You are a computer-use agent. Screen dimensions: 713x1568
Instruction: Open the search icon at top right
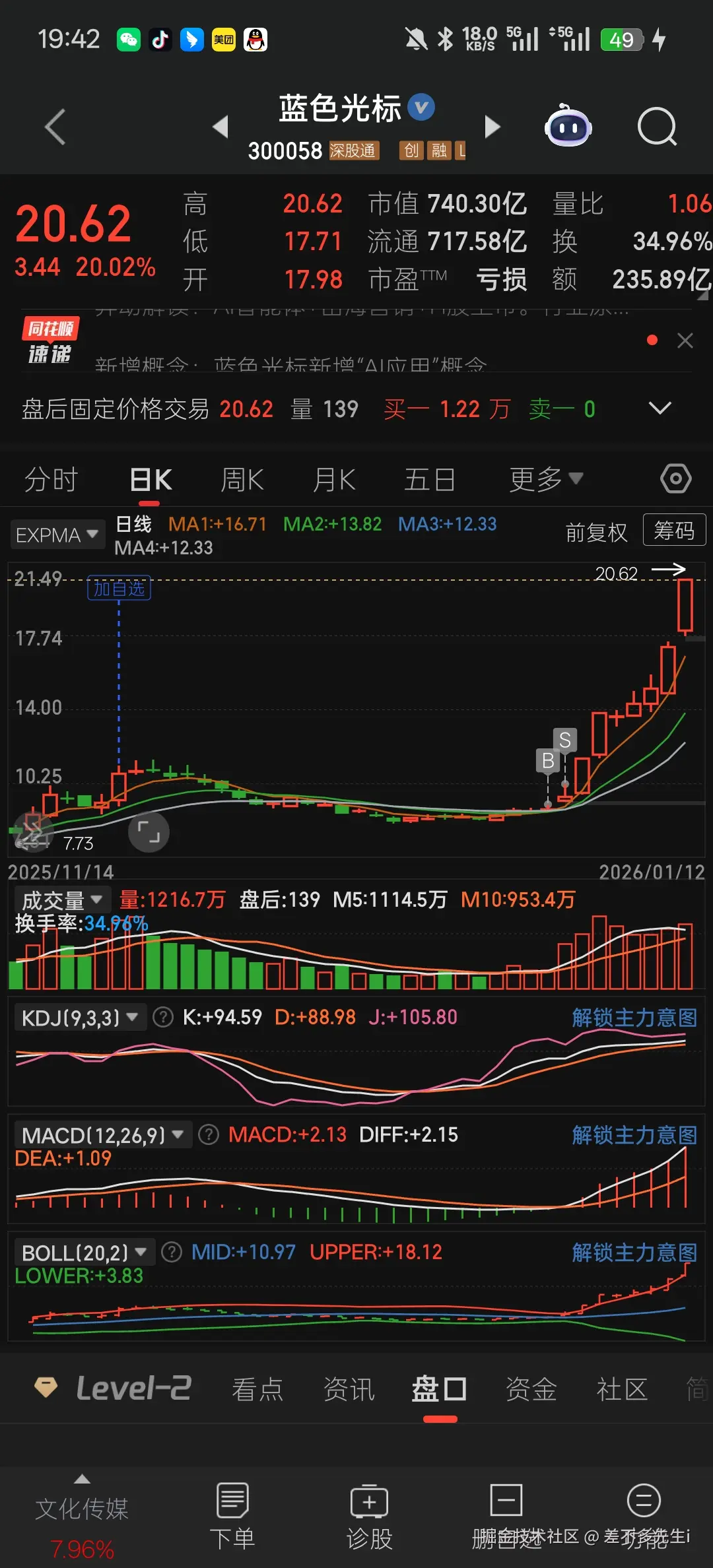[x=657, y=127]
